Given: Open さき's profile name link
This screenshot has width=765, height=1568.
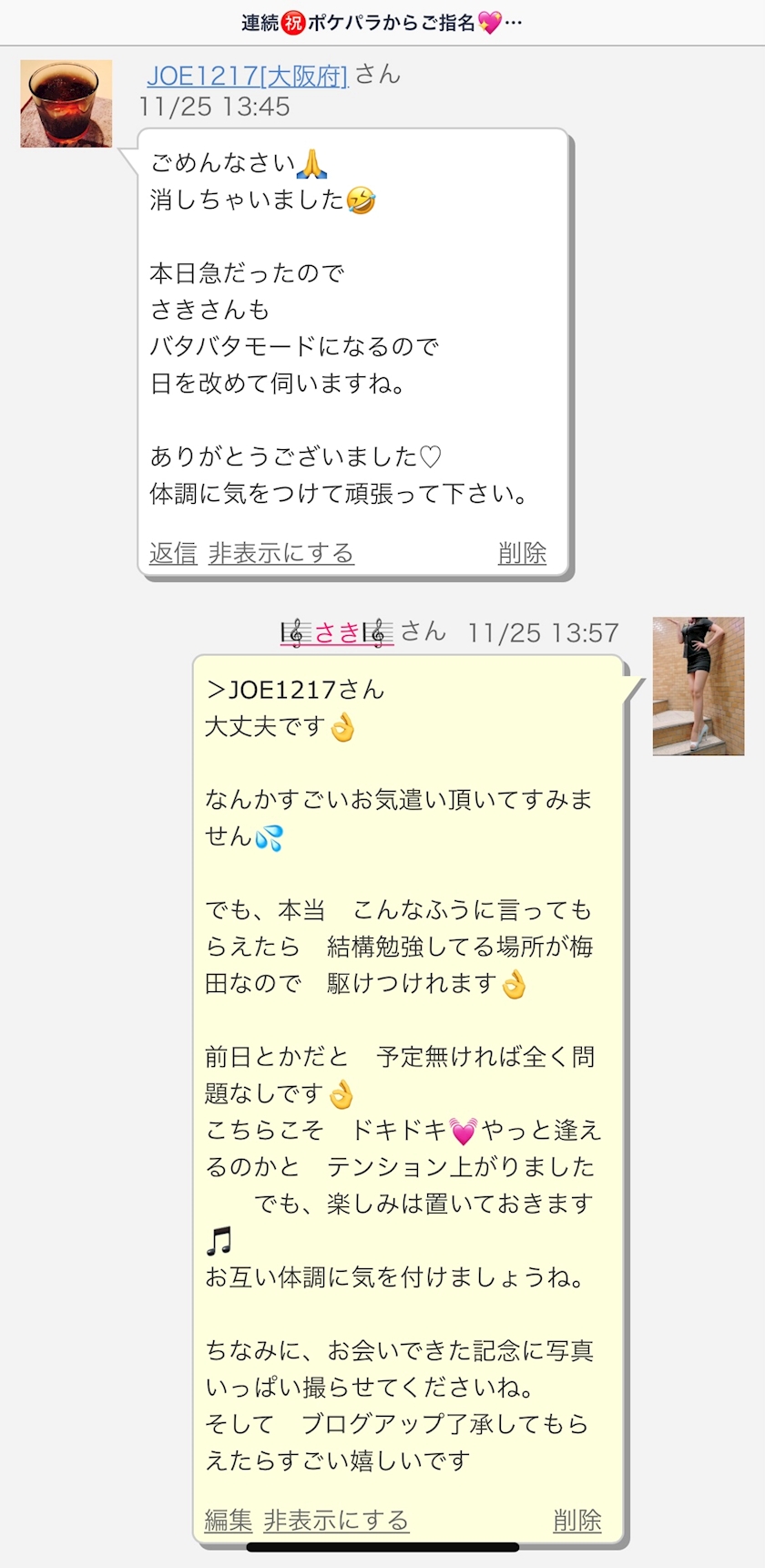Looking at the screenshot, I should pyautogui.click(x=337, y=632).
